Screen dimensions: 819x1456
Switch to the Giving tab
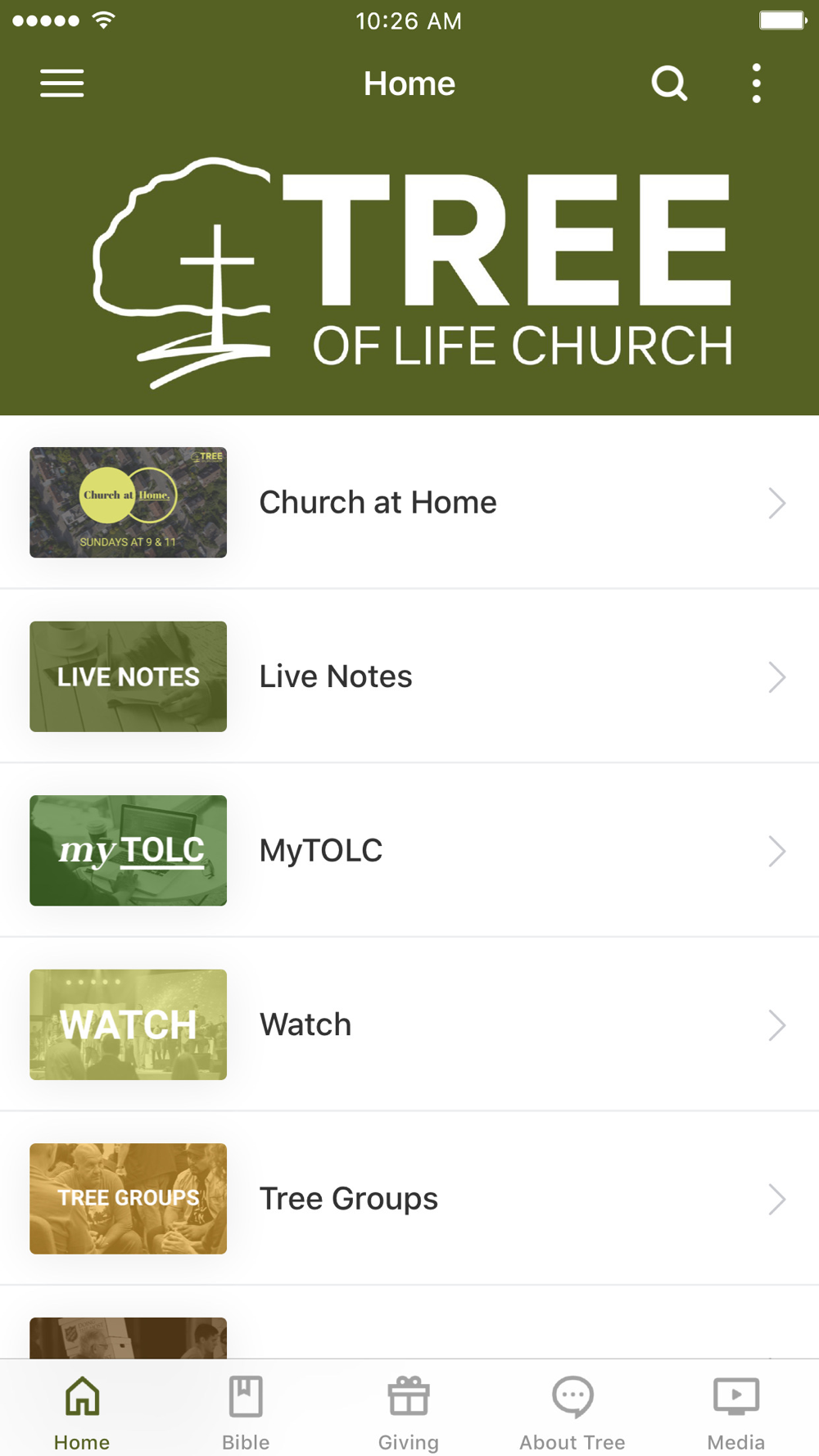coord(409,1412)
